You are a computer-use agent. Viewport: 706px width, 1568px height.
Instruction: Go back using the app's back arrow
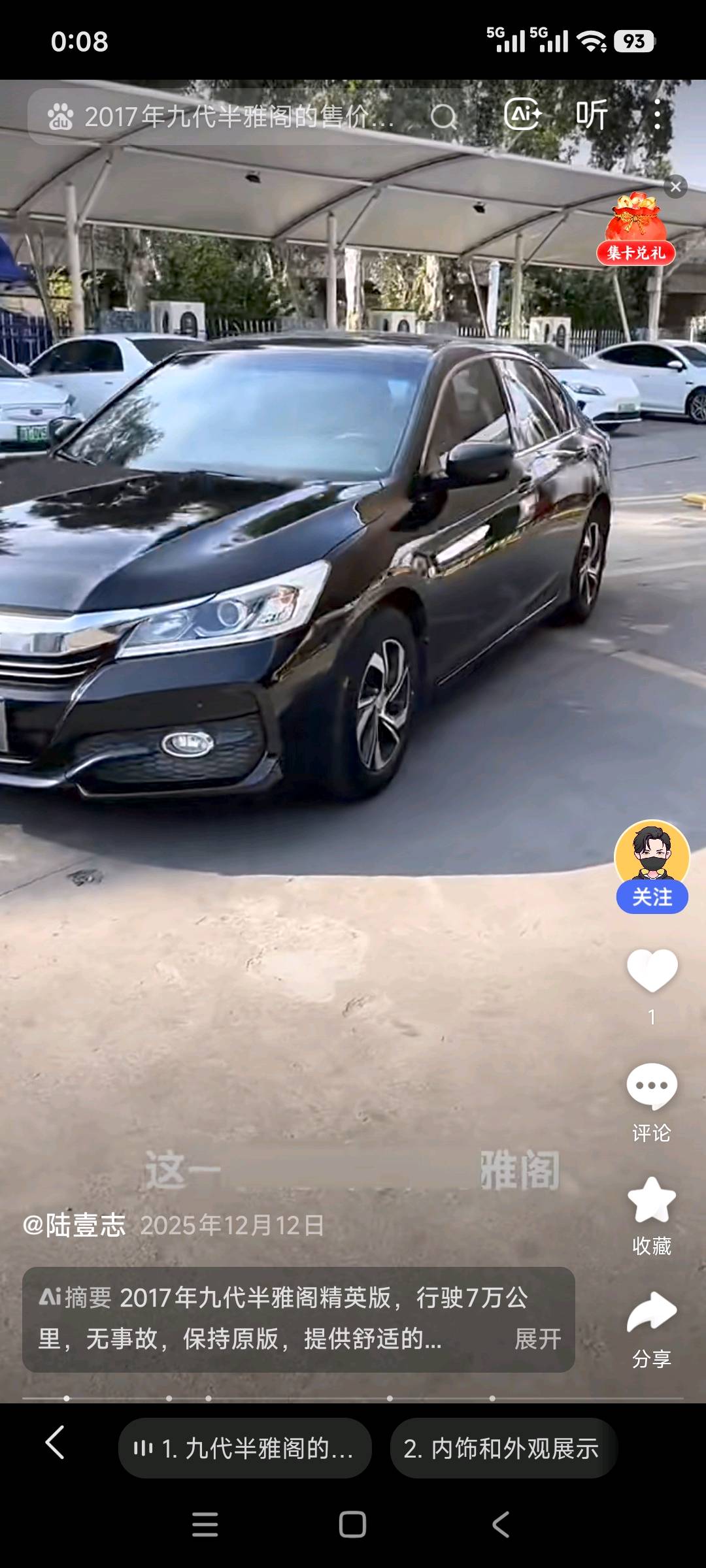tap(55, 1443)
